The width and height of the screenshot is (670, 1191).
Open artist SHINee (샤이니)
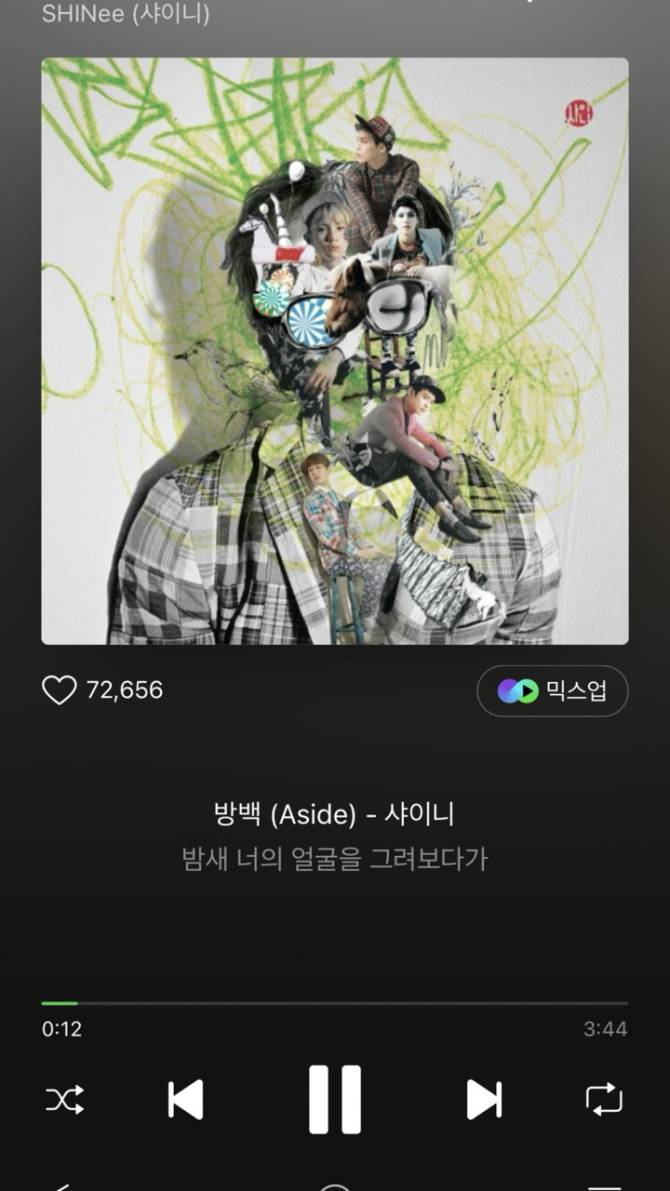[126, 15]
